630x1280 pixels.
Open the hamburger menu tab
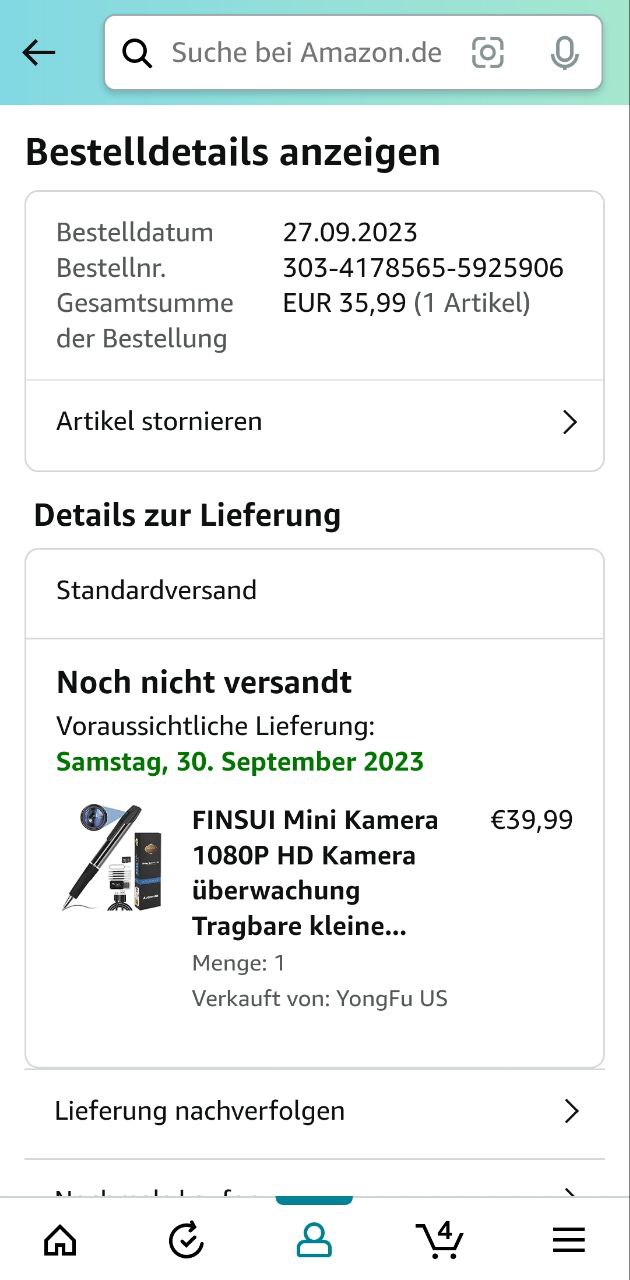(568, 1241)
